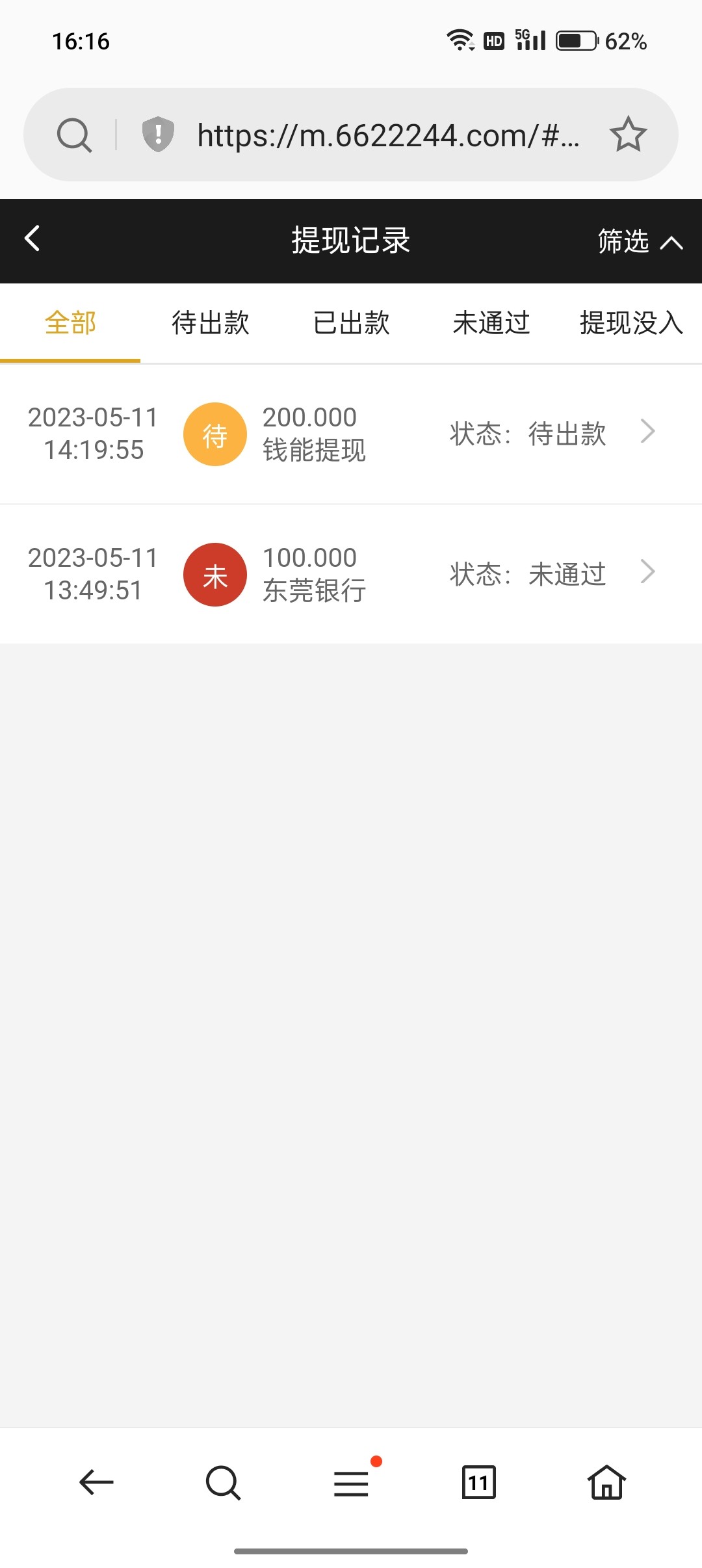Tap the browser URL address bar
The height and width of the screenshot is (1568, 702).
click(x=387, y=135)
